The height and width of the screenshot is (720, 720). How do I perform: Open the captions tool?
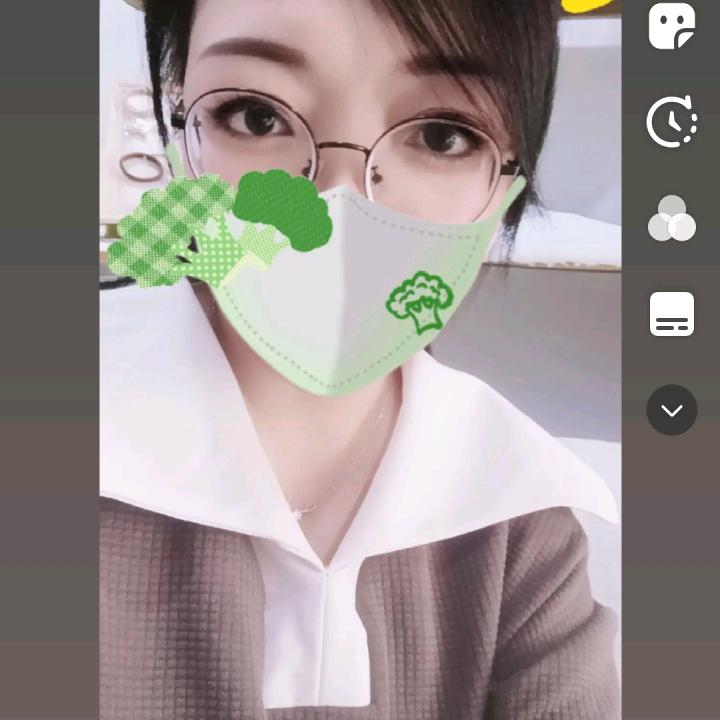672,314
